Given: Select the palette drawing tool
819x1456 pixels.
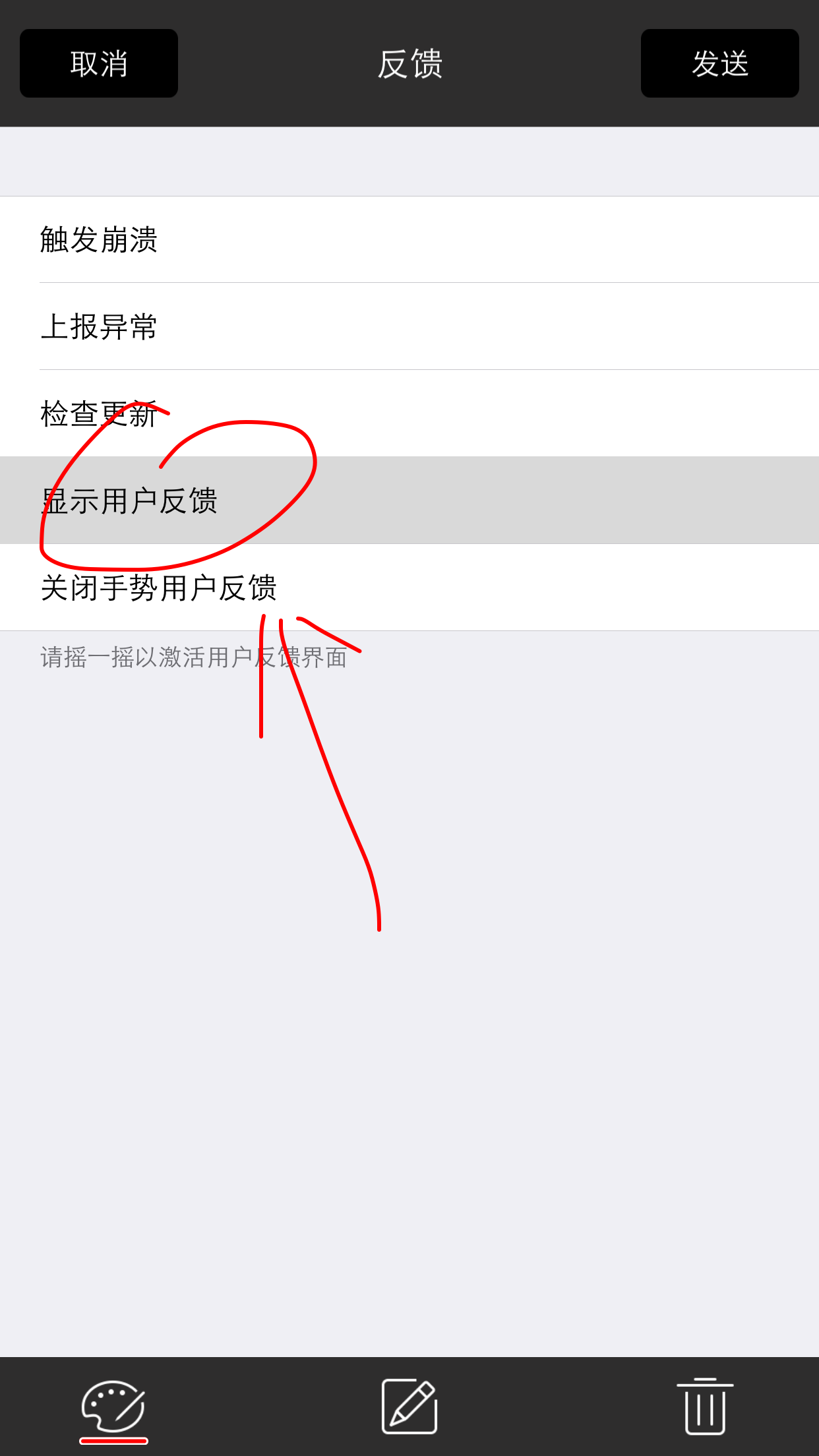Looking at the screenshot, I should click(x=113, y=1407).
